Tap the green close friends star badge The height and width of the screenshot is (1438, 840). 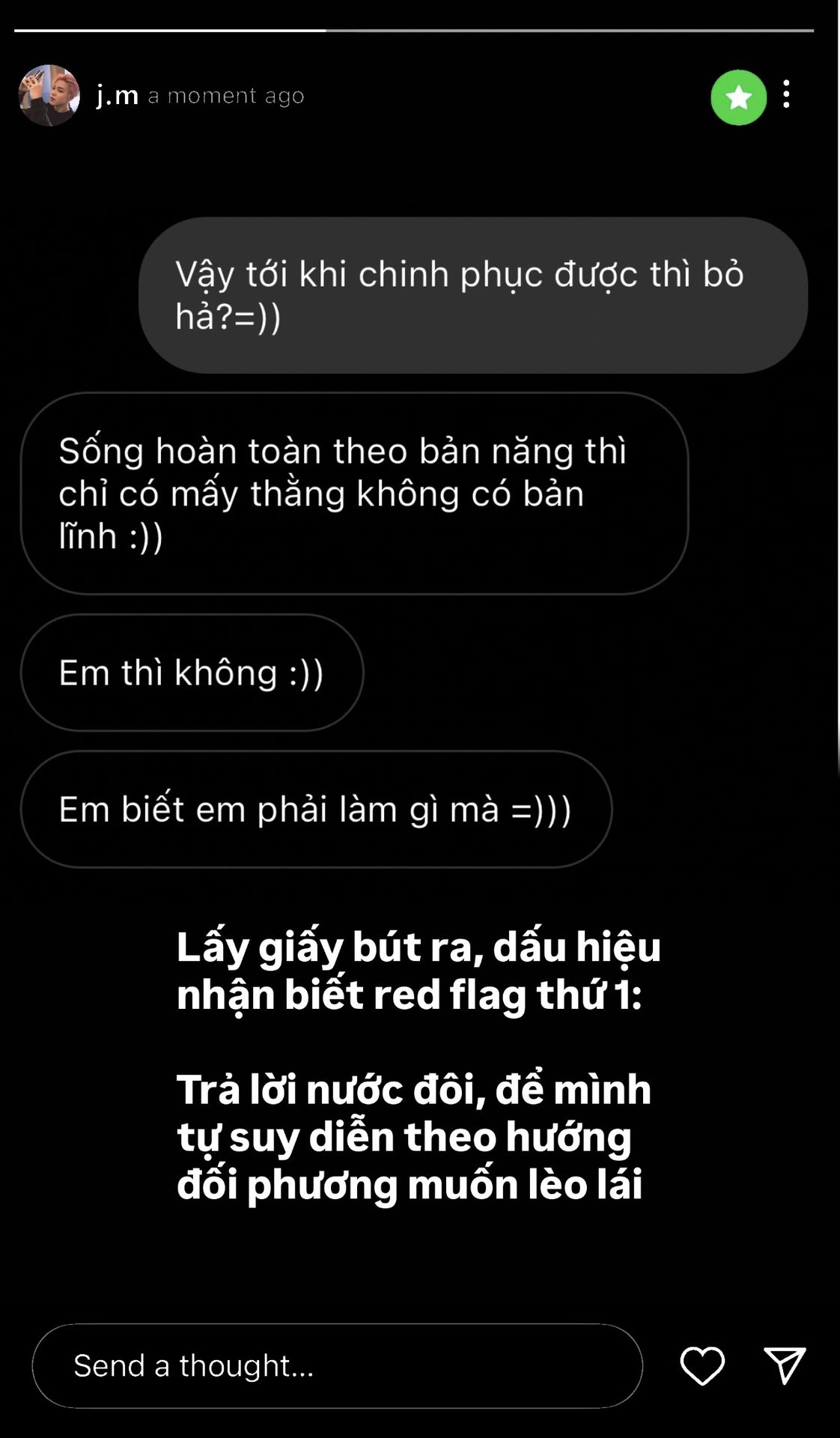(738, 97)
